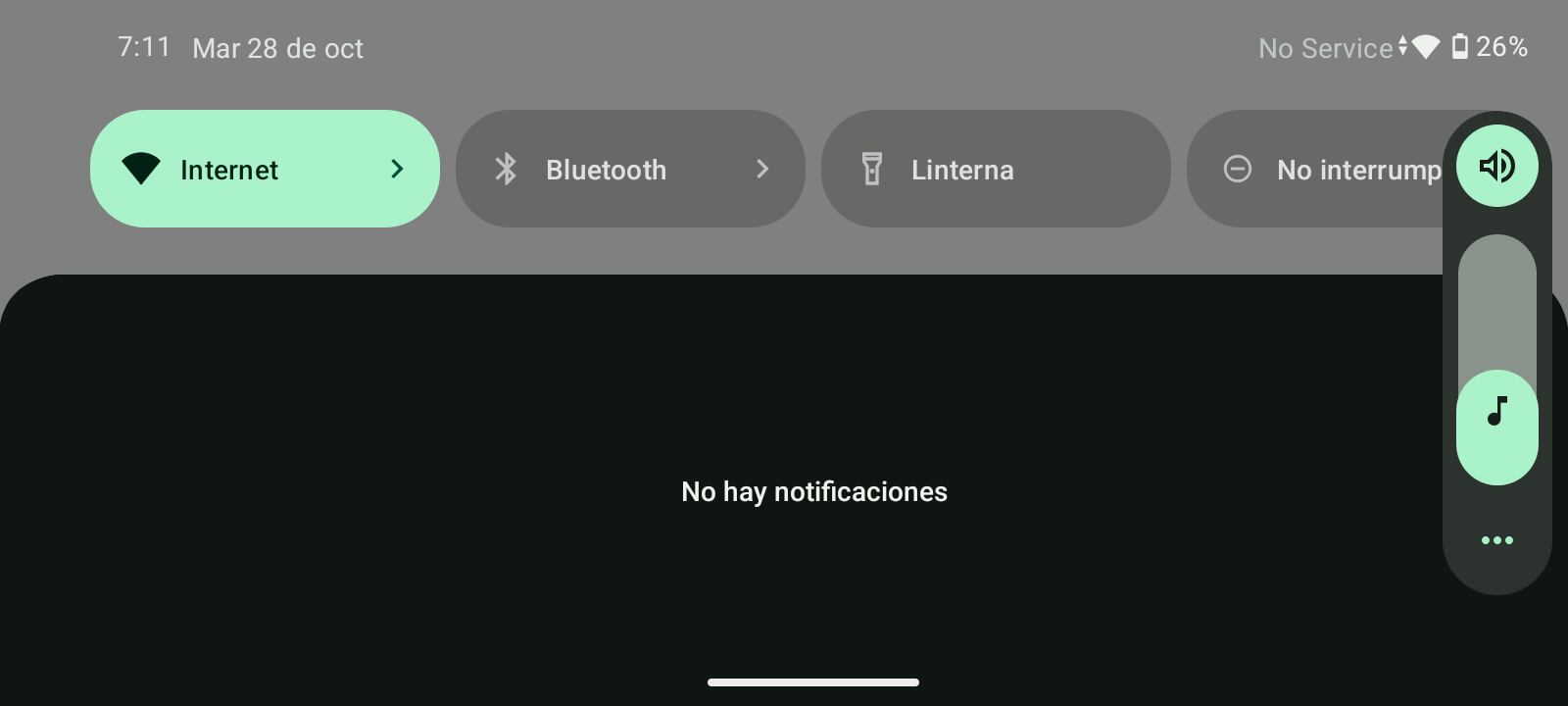Tap the media volume slider
The image size is (1568, 706).
click(x=1496, y=358)
